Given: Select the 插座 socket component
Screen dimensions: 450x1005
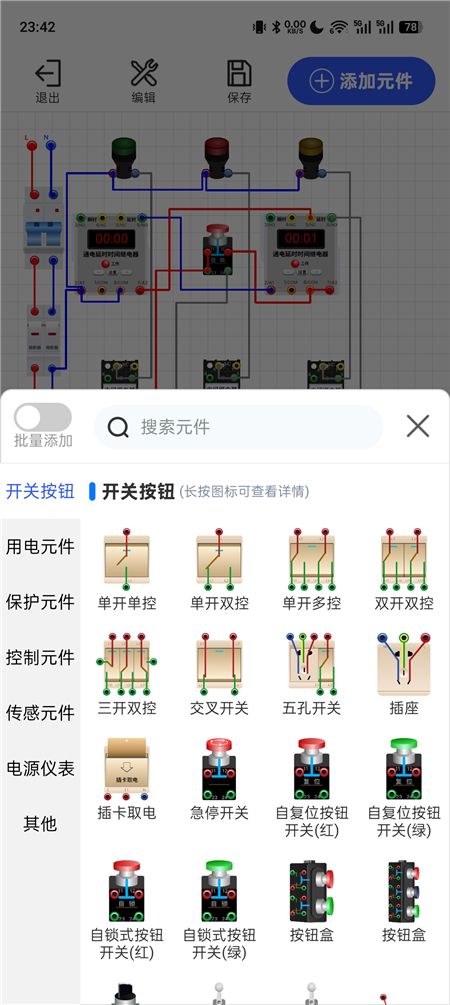Looking at the screenshot, I should pos(404,674).
